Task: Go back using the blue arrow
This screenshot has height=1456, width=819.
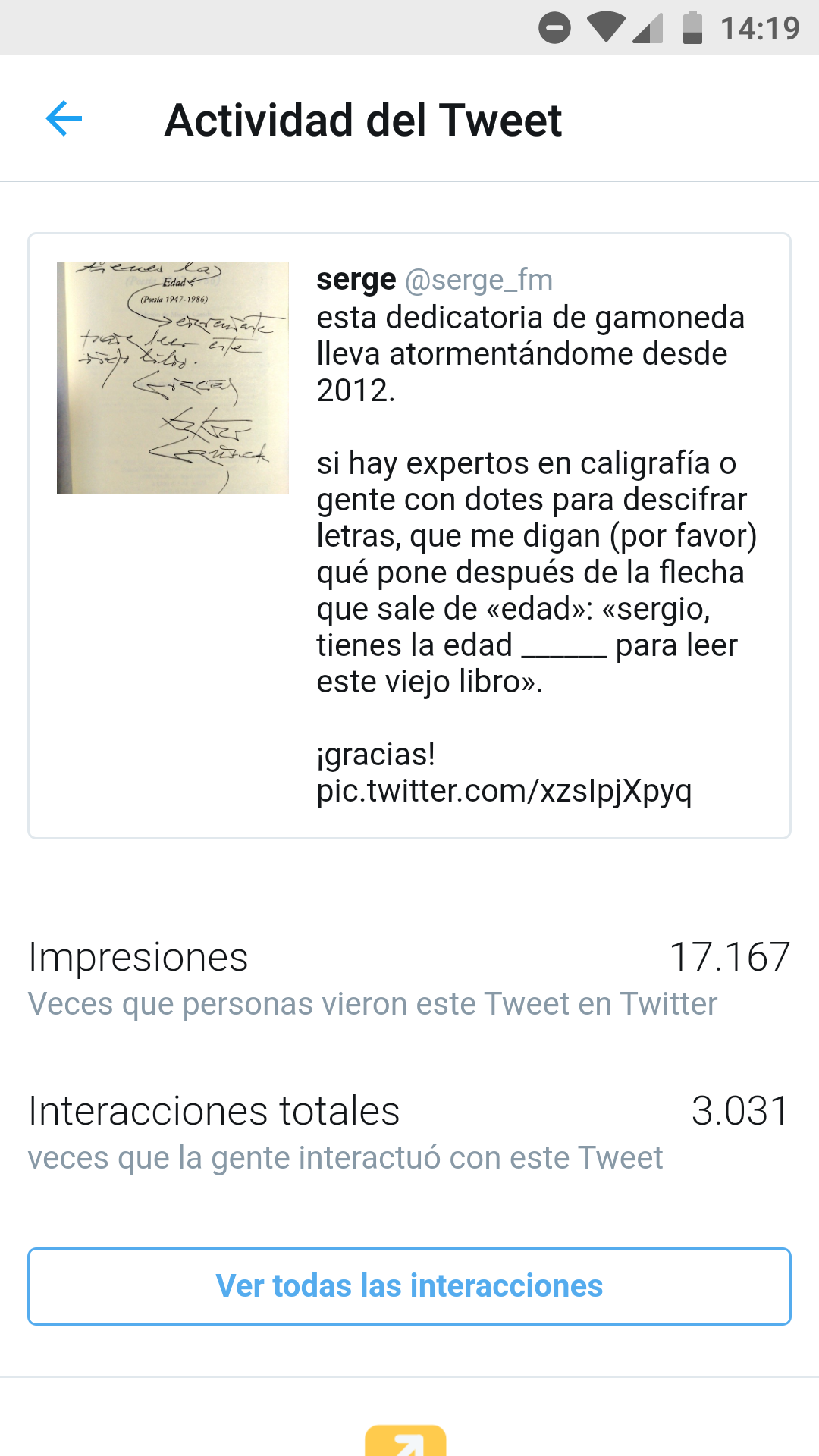Action: tap(64, 119)
